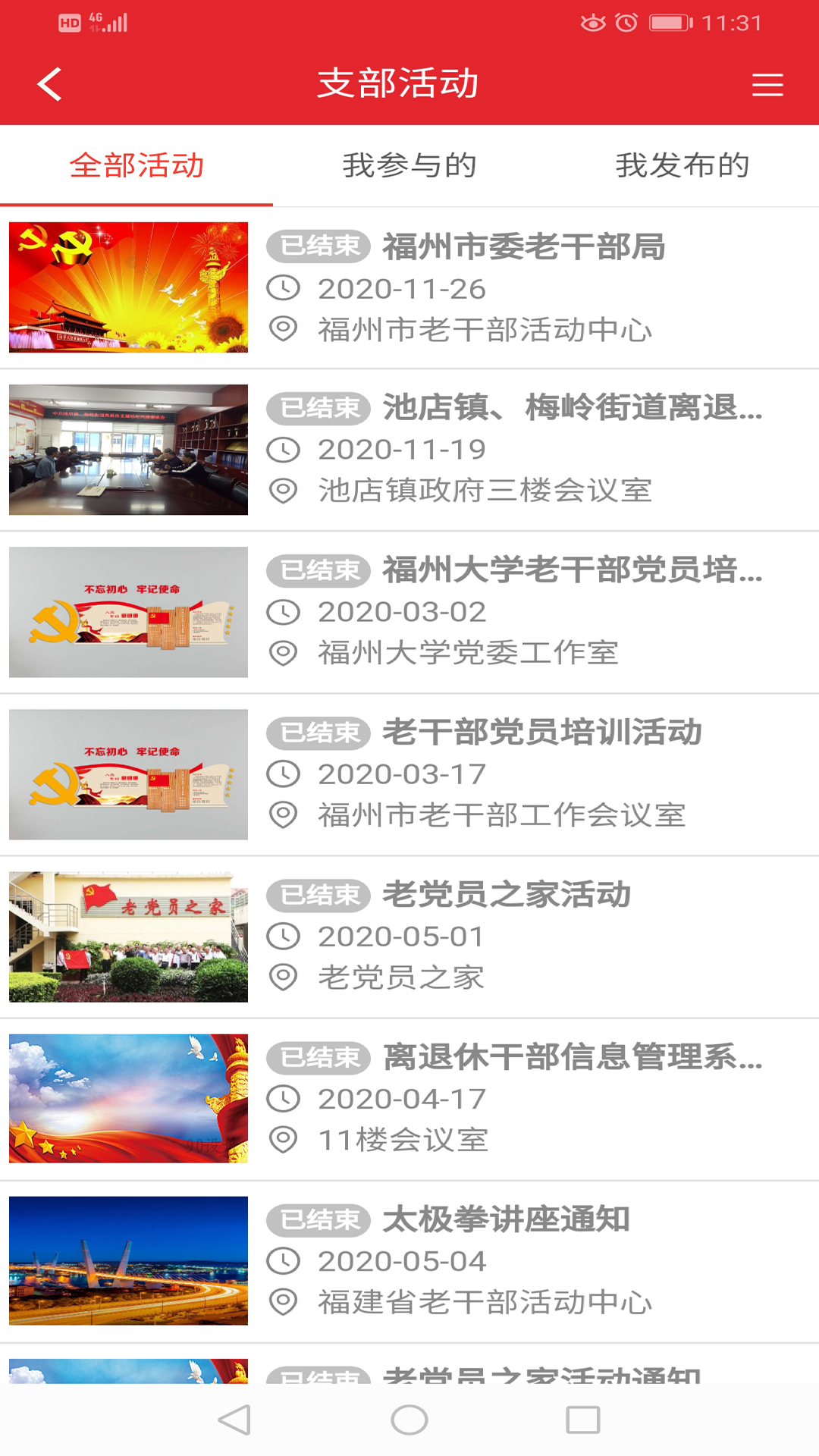Tap the back arrow to exit 支部活动
Image resolution: width=819 pixels, height=1456 pixels.
[x=48, y=84]
